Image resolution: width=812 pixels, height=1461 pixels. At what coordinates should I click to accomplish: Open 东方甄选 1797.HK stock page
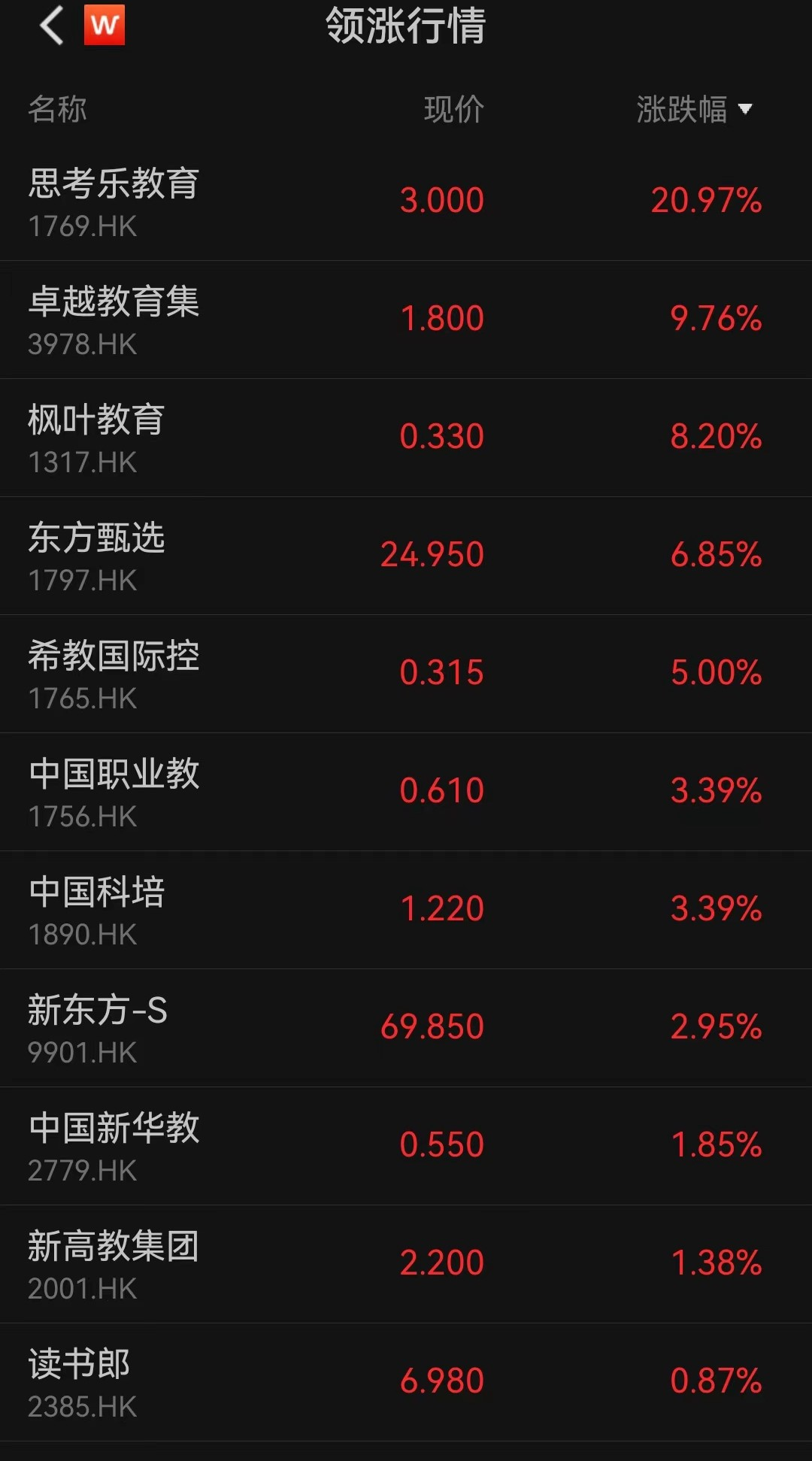point(406,556)
